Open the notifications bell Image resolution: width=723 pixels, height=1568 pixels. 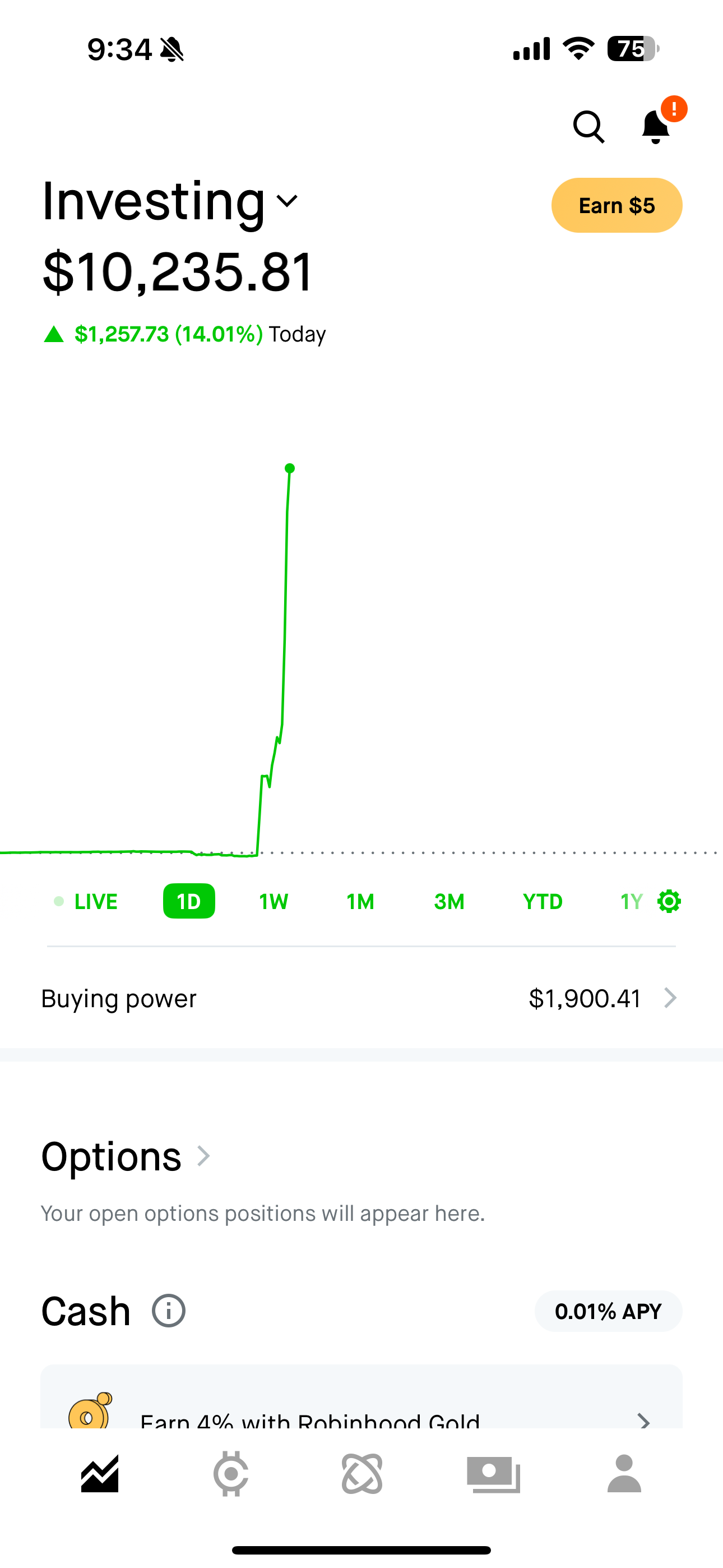(x=656, y=127)
